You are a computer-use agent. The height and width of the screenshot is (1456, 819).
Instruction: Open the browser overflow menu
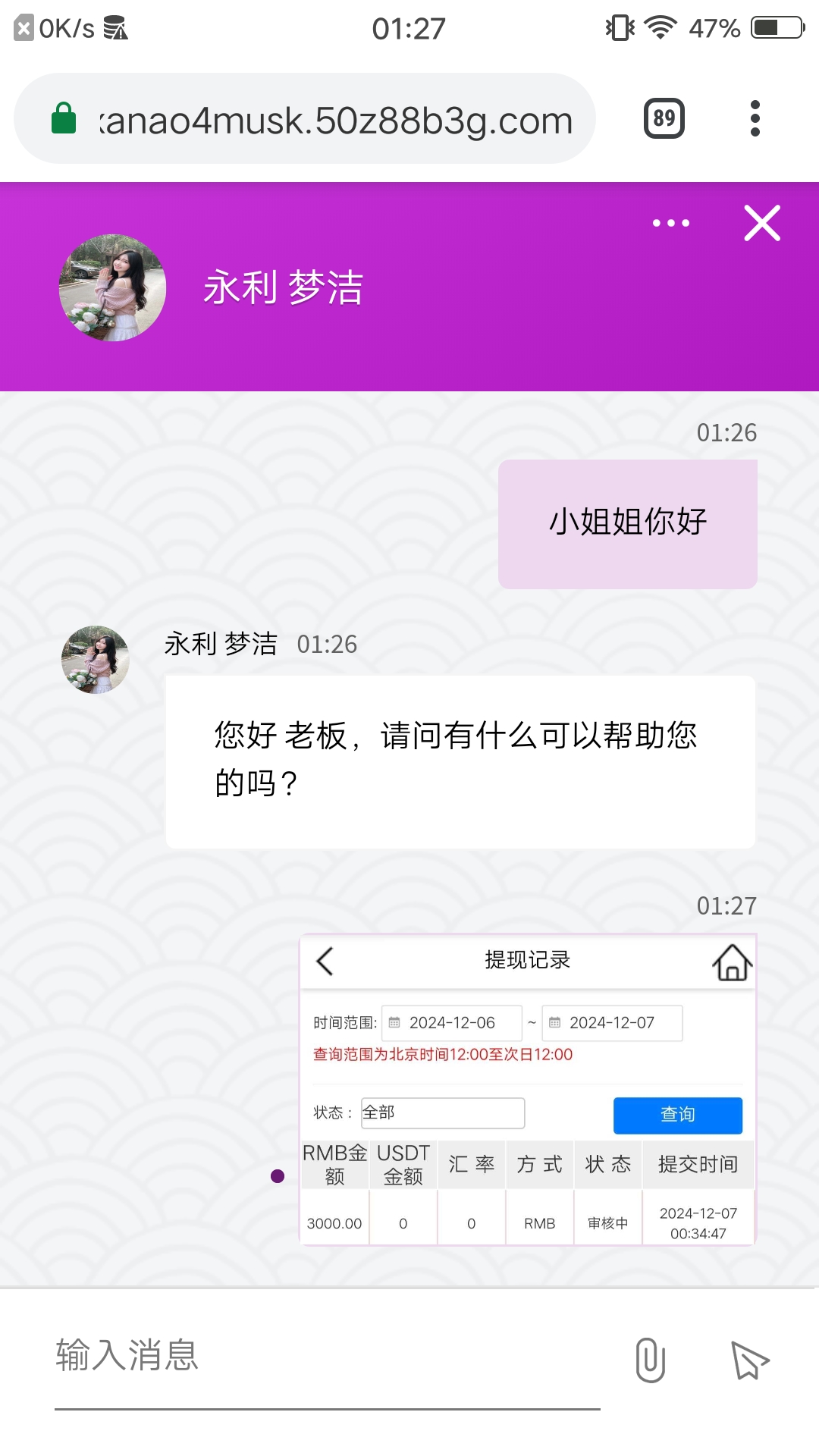pos(755,118)
